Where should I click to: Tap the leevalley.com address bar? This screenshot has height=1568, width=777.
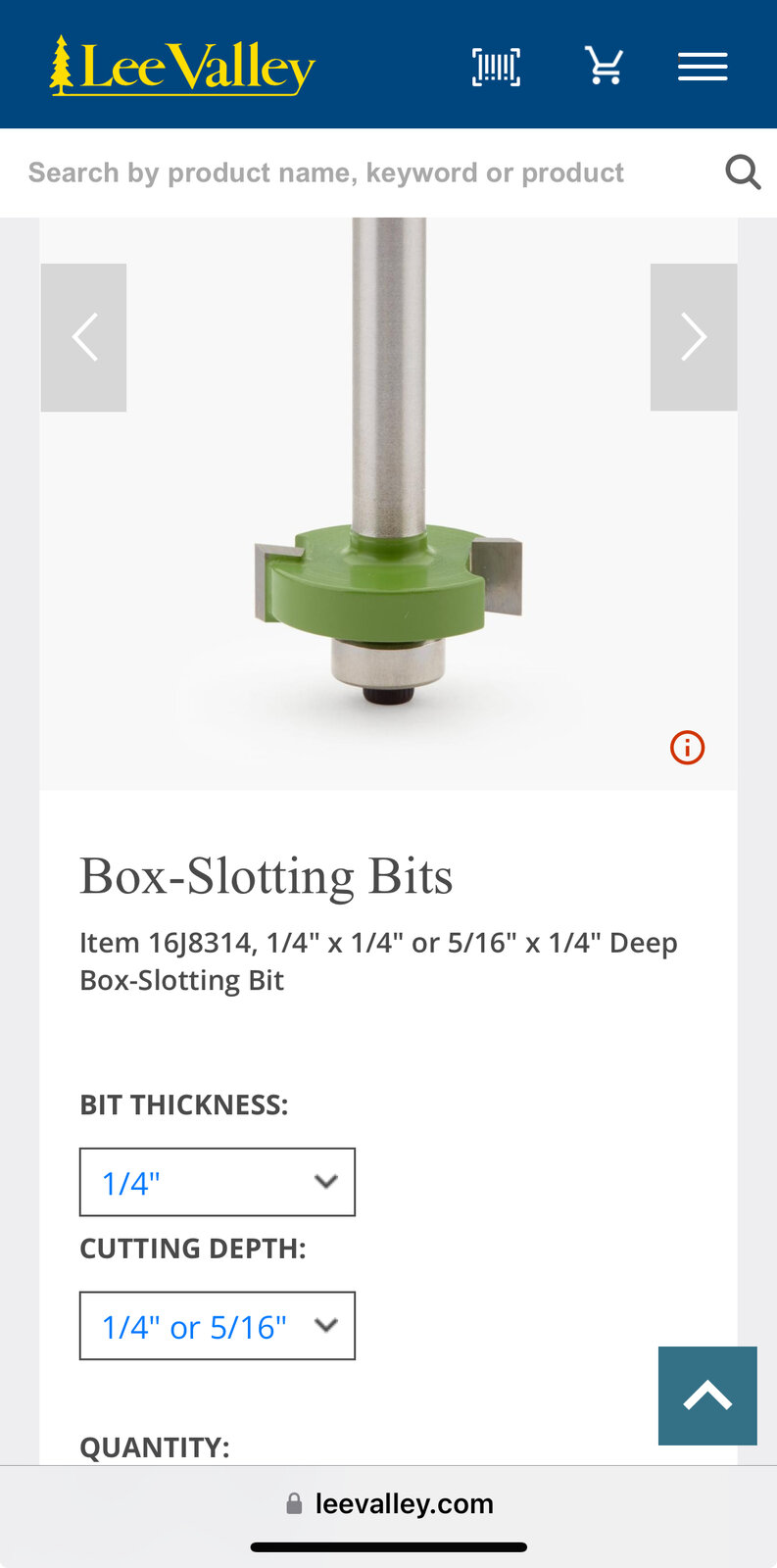pos(389,1503)
